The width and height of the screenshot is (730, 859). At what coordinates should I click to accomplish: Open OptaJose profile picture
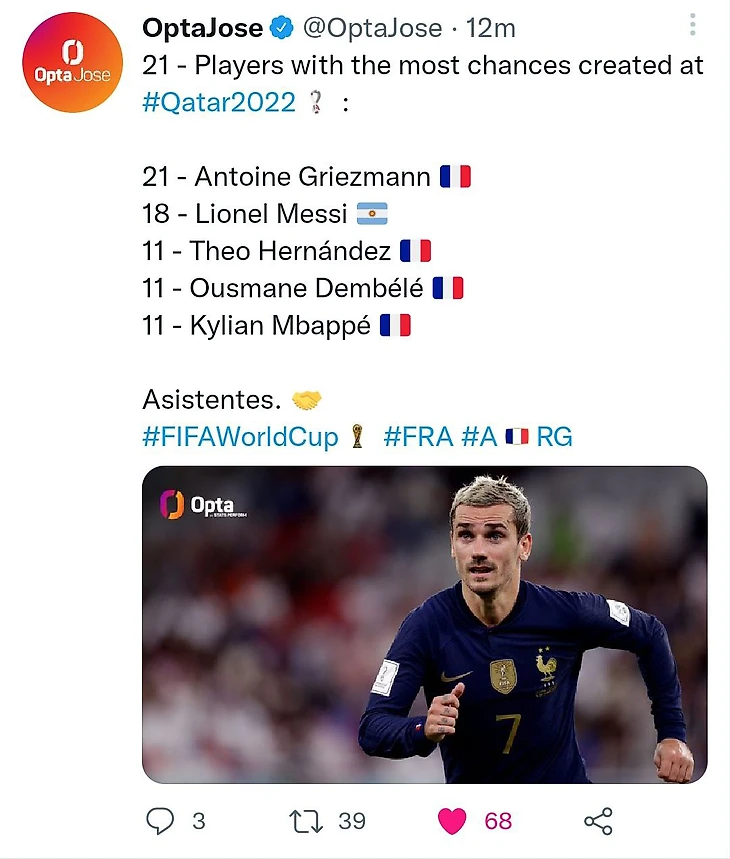72,63
